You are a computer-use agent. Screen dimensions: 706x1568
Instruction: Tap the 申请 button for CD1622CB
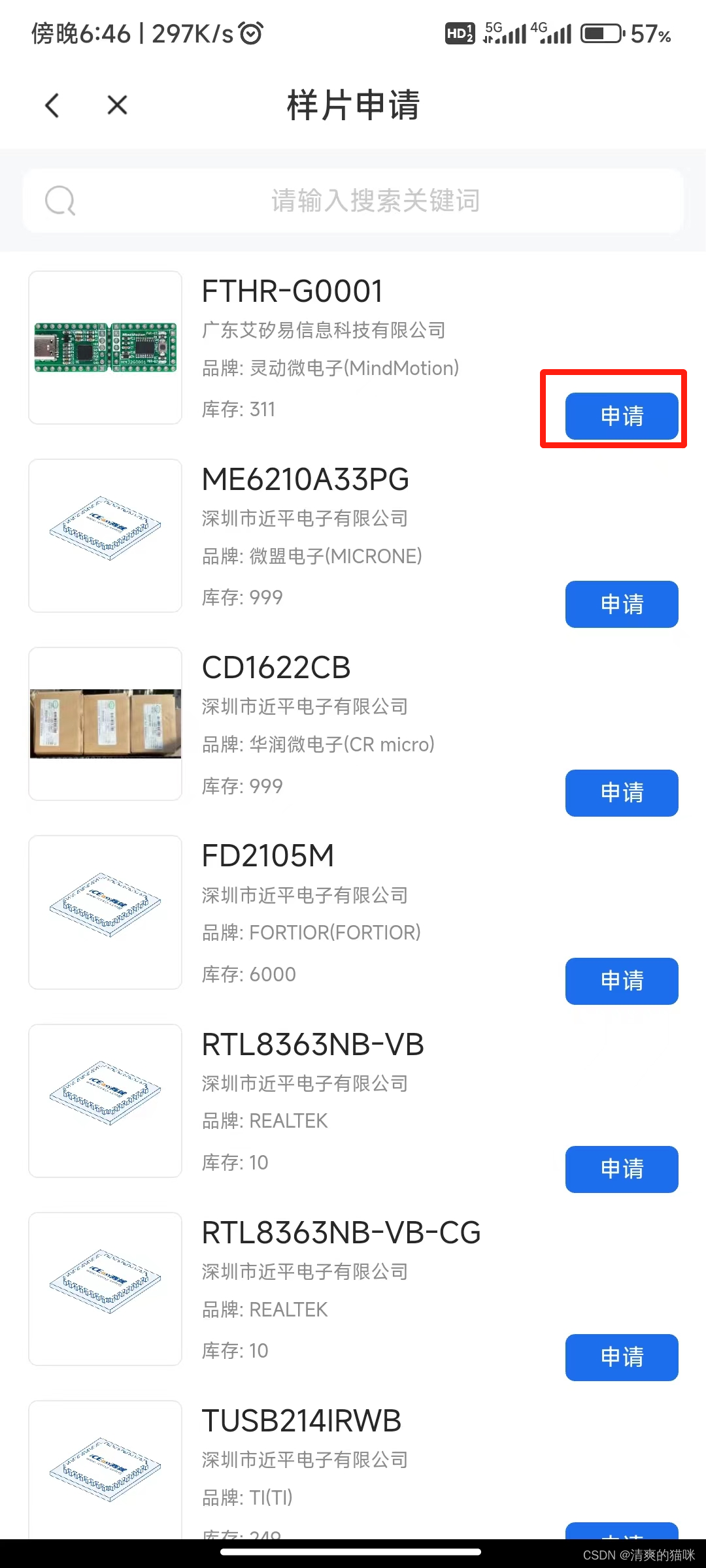tap(620, 792)
